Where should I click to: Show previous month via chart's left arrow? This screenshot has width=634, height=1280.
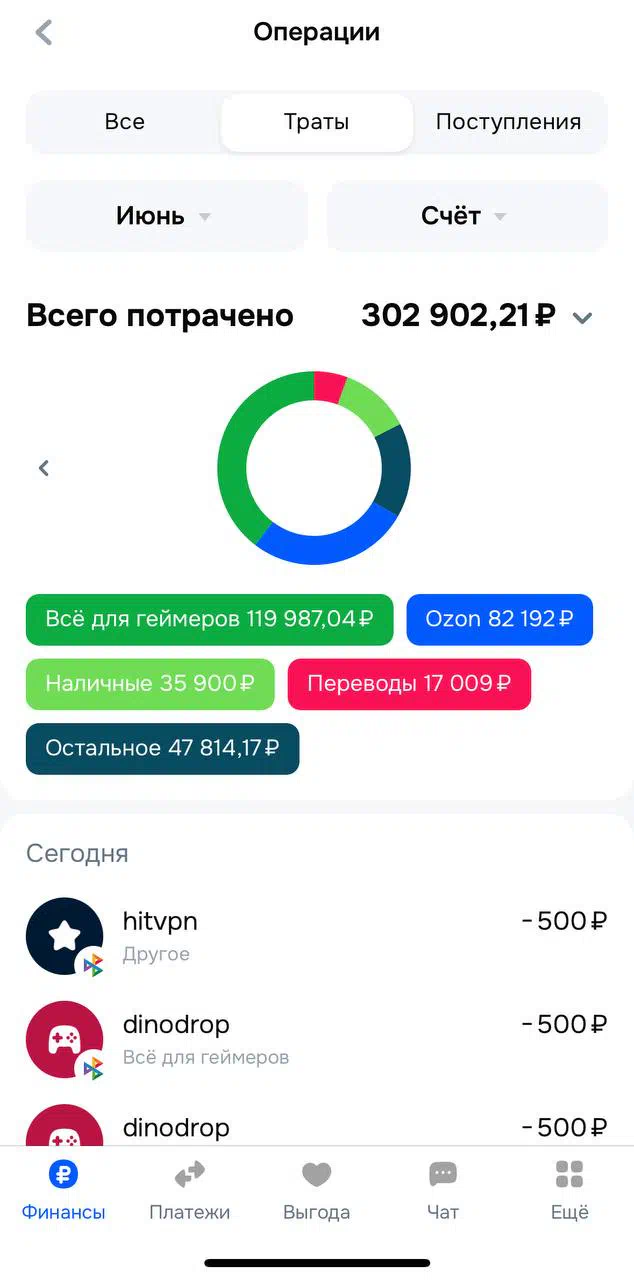pos(44,468)
